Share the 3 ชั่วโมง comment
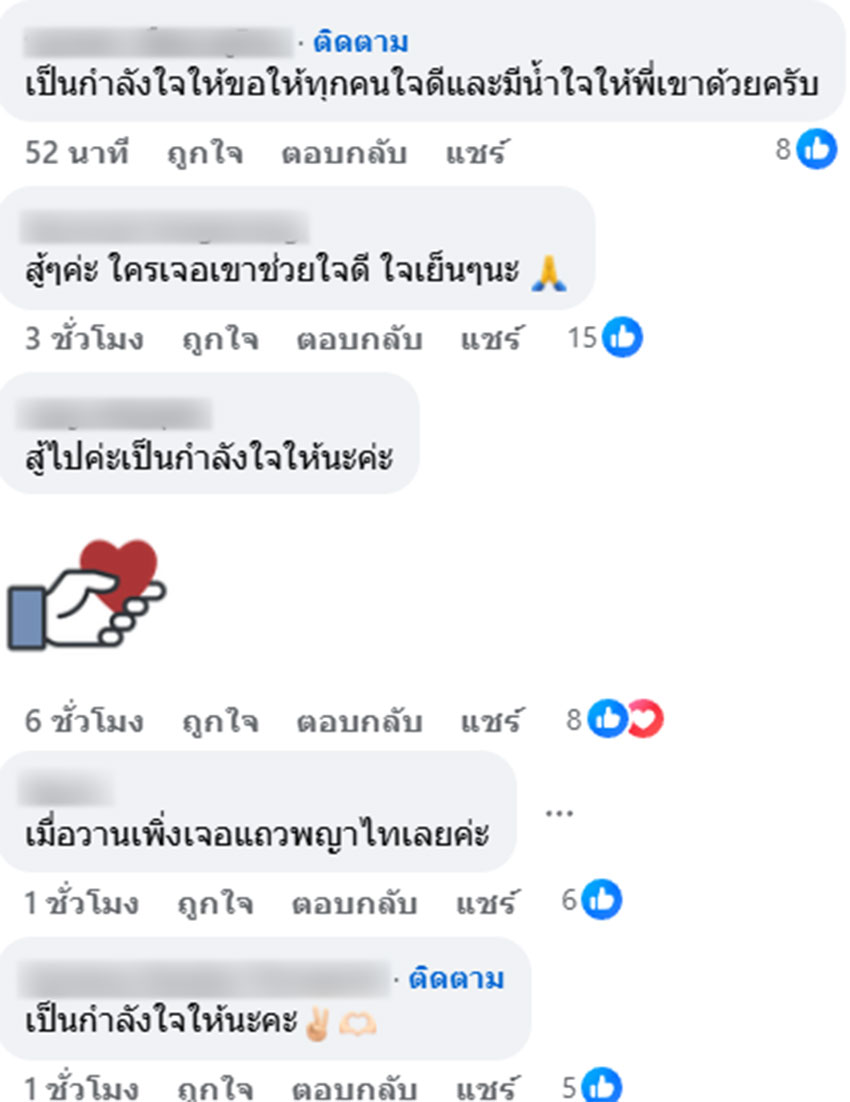Screen dimensions: 850x1102 491,340
